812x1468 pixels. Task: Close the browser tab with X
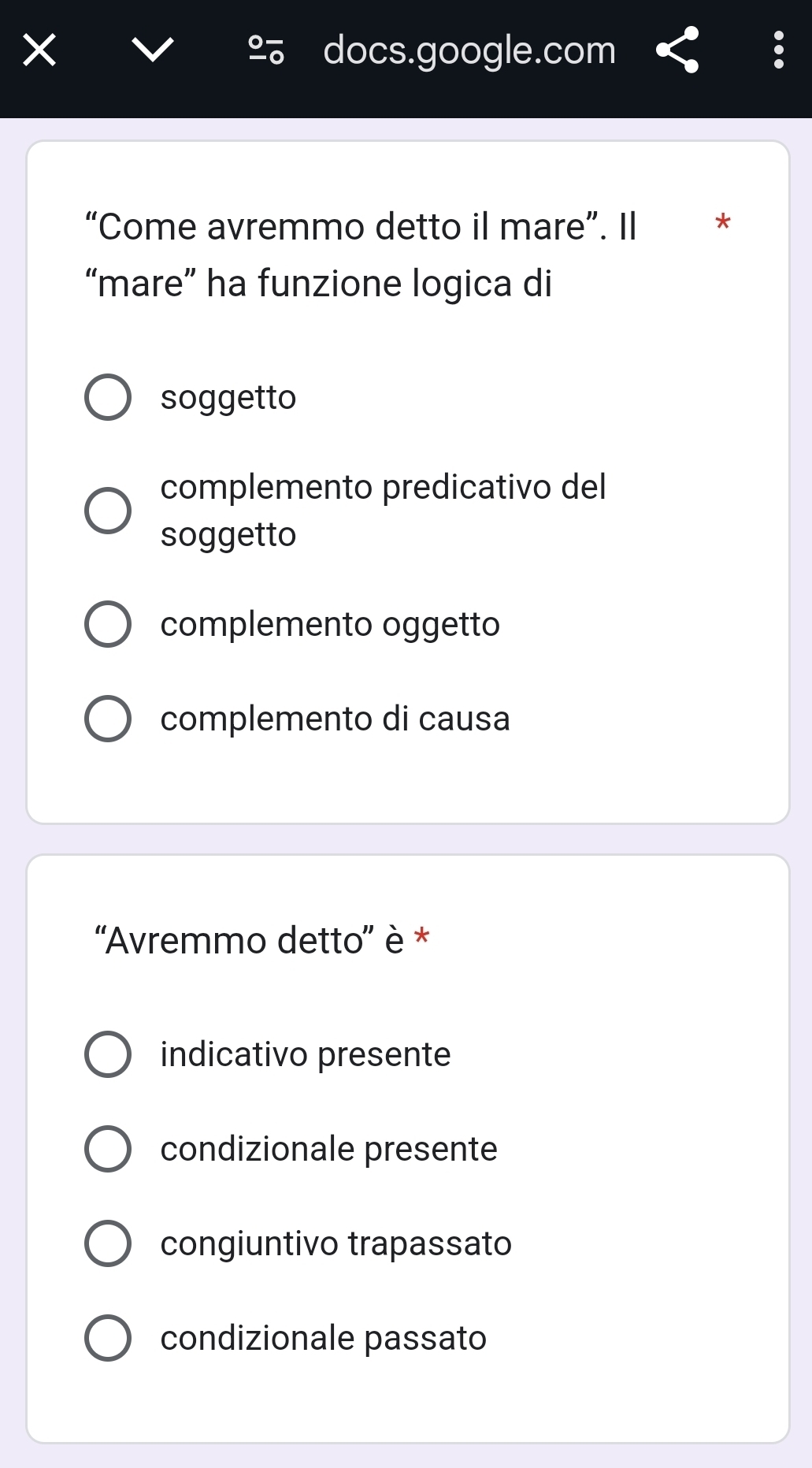pyautogui.click(x=39, y=50)
